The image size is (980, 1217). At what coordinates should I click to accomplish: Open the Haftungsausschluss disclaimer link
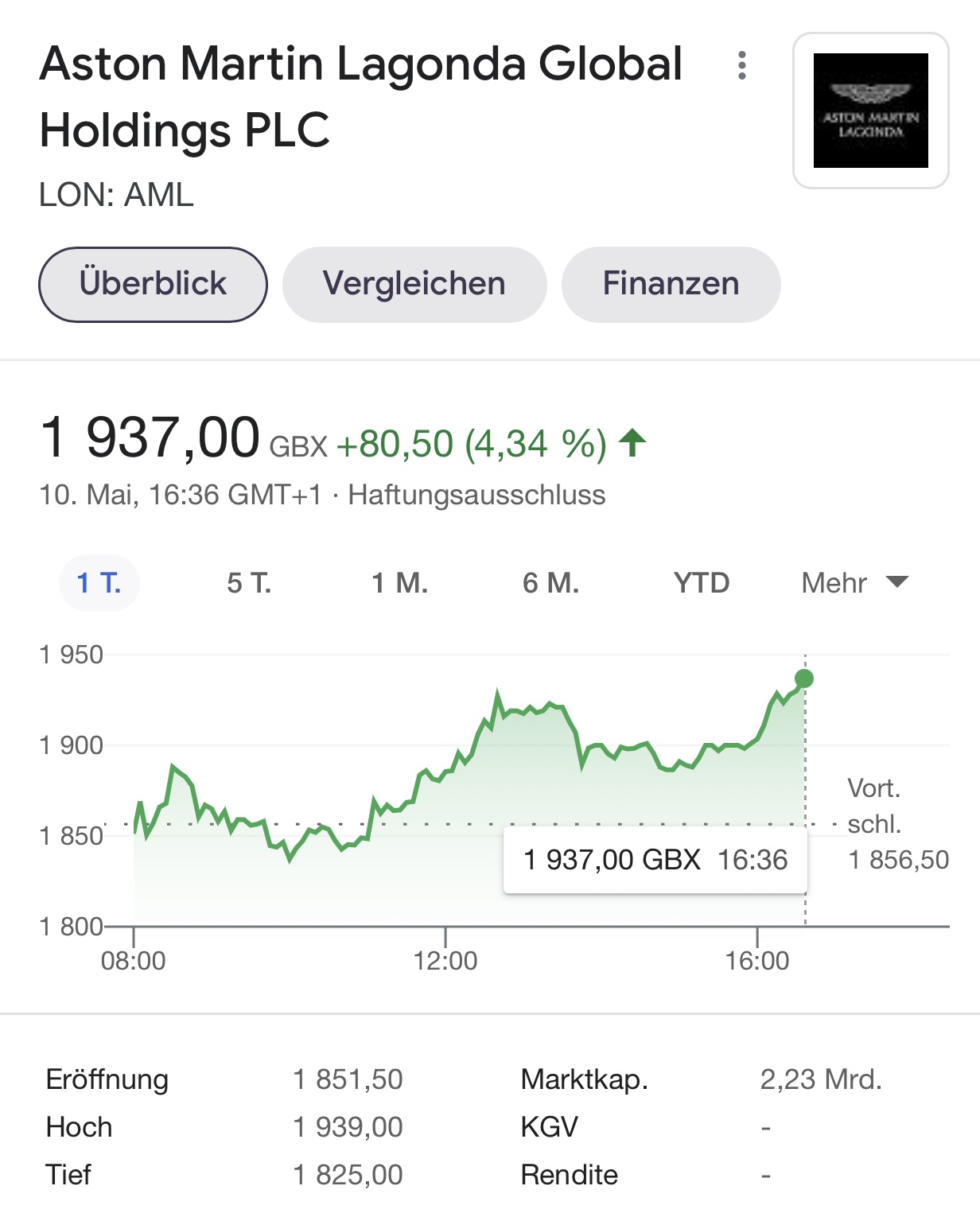tap(476, 495)
